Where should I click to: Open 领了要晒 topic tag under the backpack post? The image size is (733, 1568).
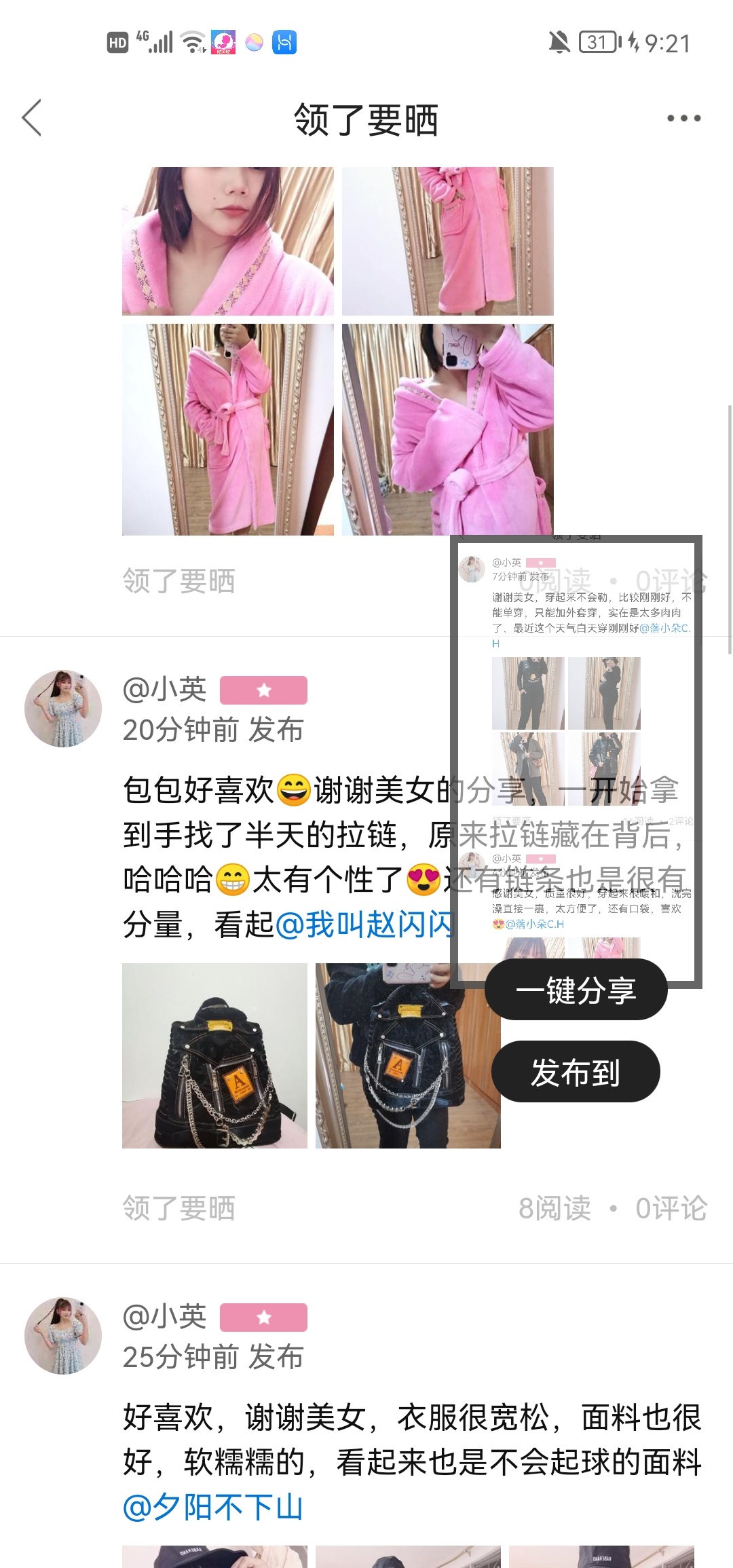(x=178, y=1208)
